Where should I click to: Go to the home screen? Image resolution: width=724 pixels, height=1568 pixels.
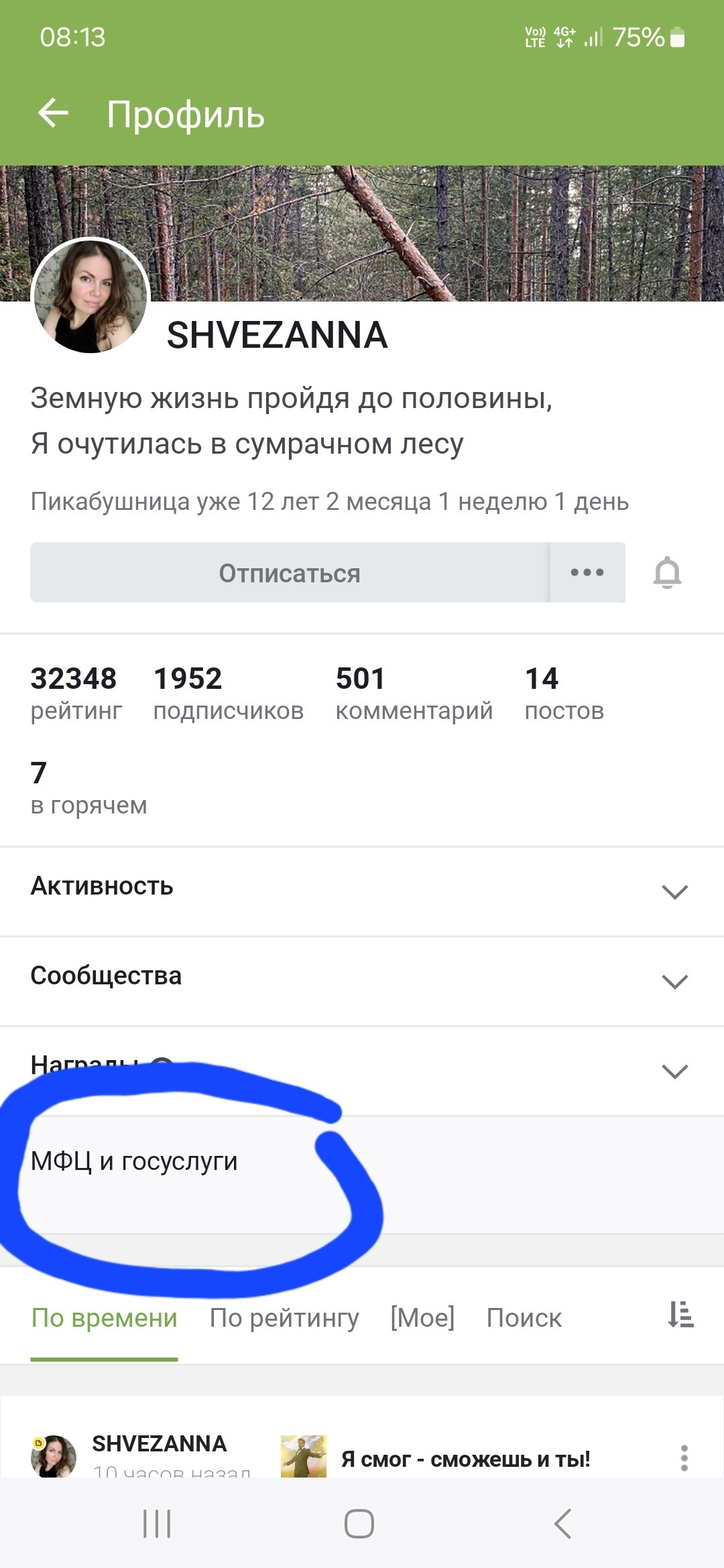[359, 1524]
